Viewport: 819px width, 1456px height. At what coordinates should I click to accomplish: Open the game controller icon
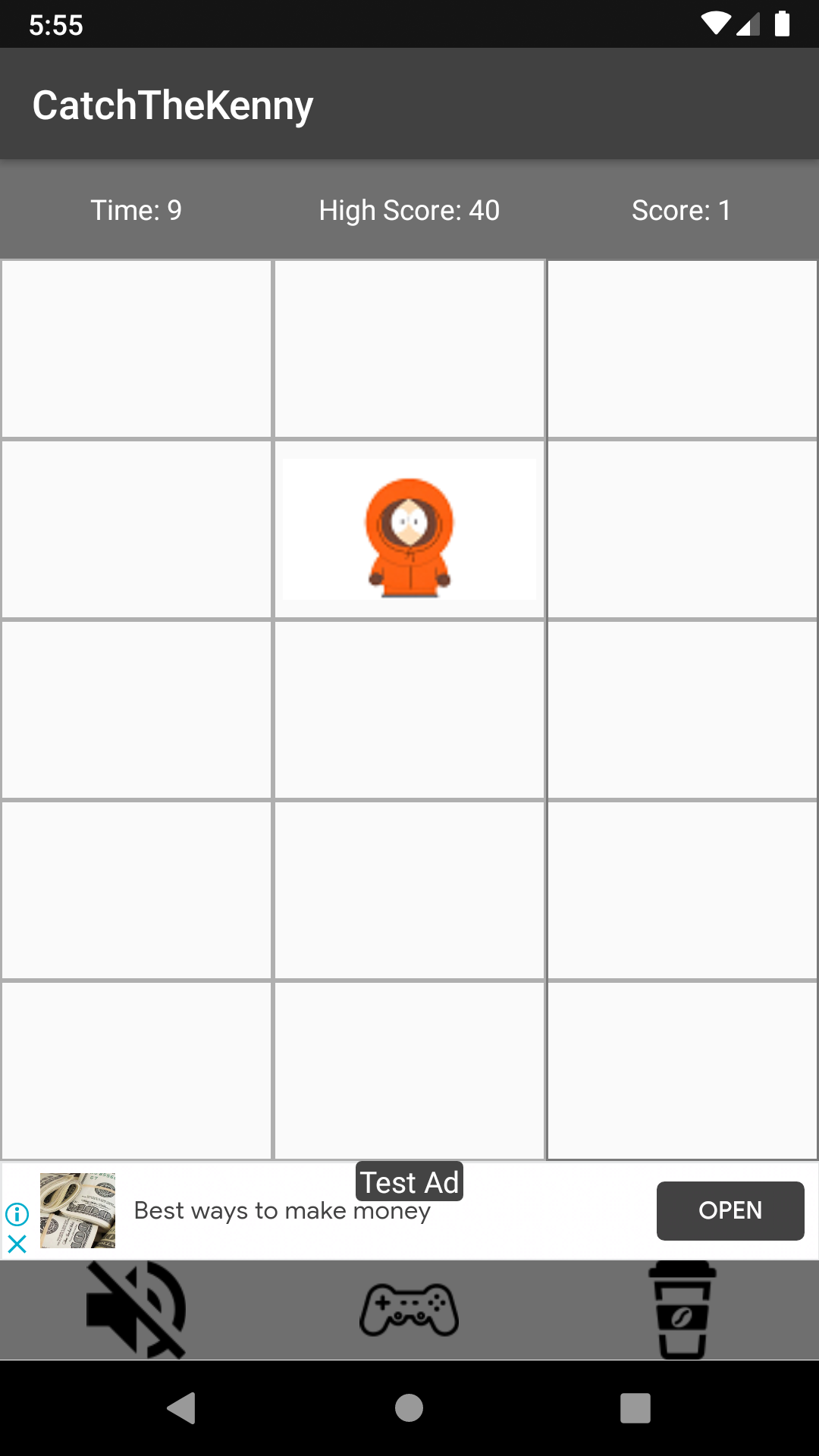409,1310
